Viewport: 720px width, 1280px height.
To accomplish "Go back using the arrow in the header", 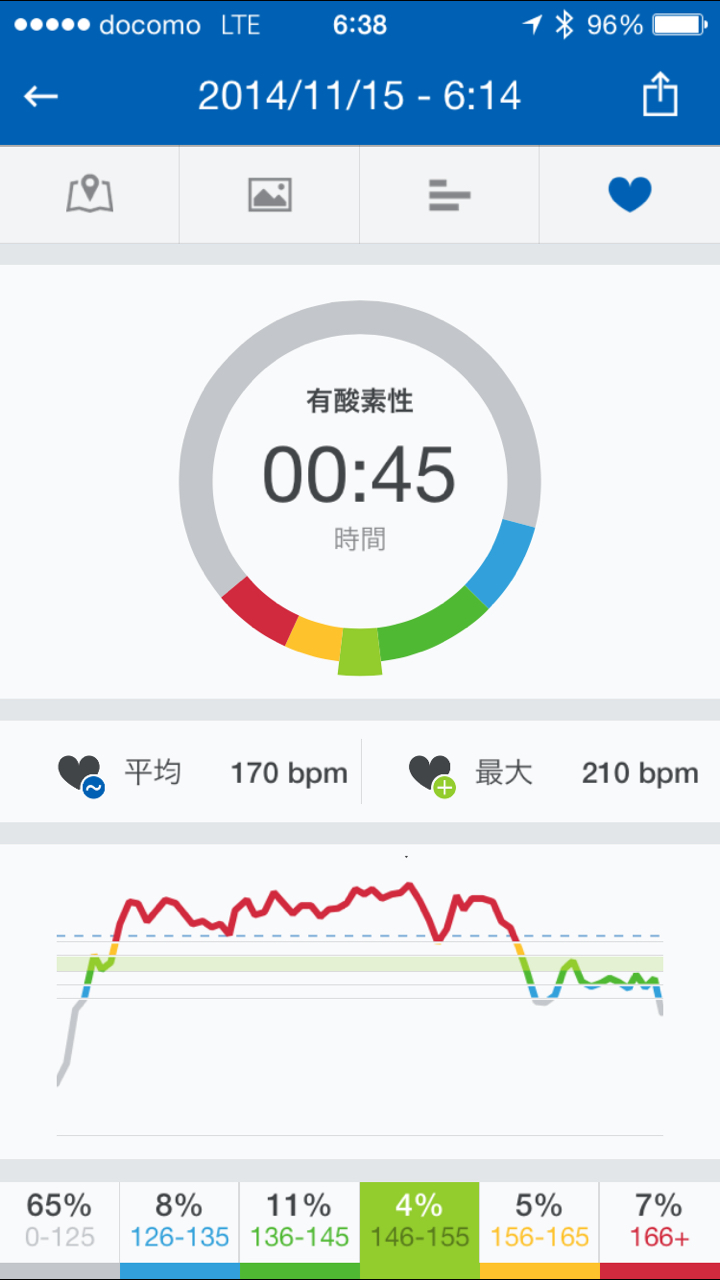I will point(42,96).
